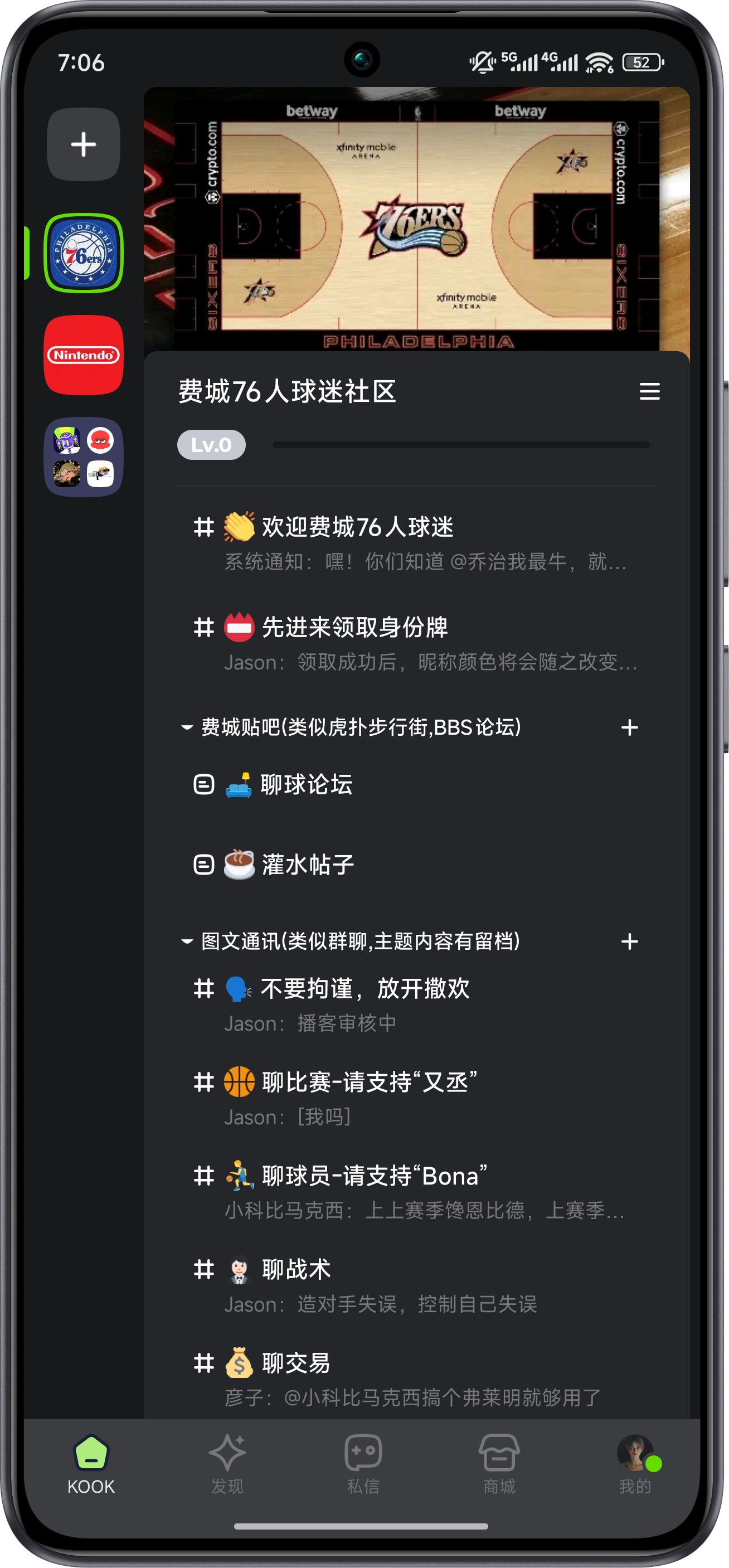Enter the 先进来领取身份牌 channel
This screenshot has height=1568, width=729.
(x=354, y=628)
